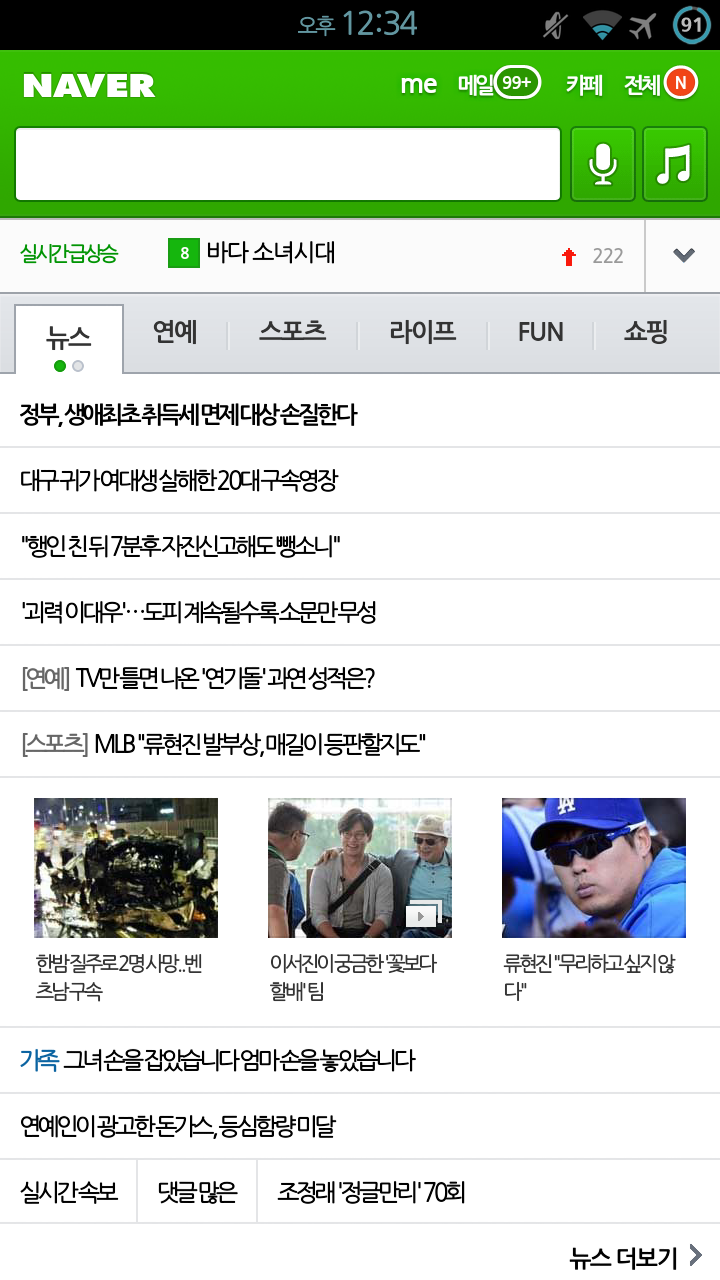The image size is (720, 1280).
Task: Read headline 정부, 생애최초 취득세 면제대상 손질한다
Action: coord(188,414)
